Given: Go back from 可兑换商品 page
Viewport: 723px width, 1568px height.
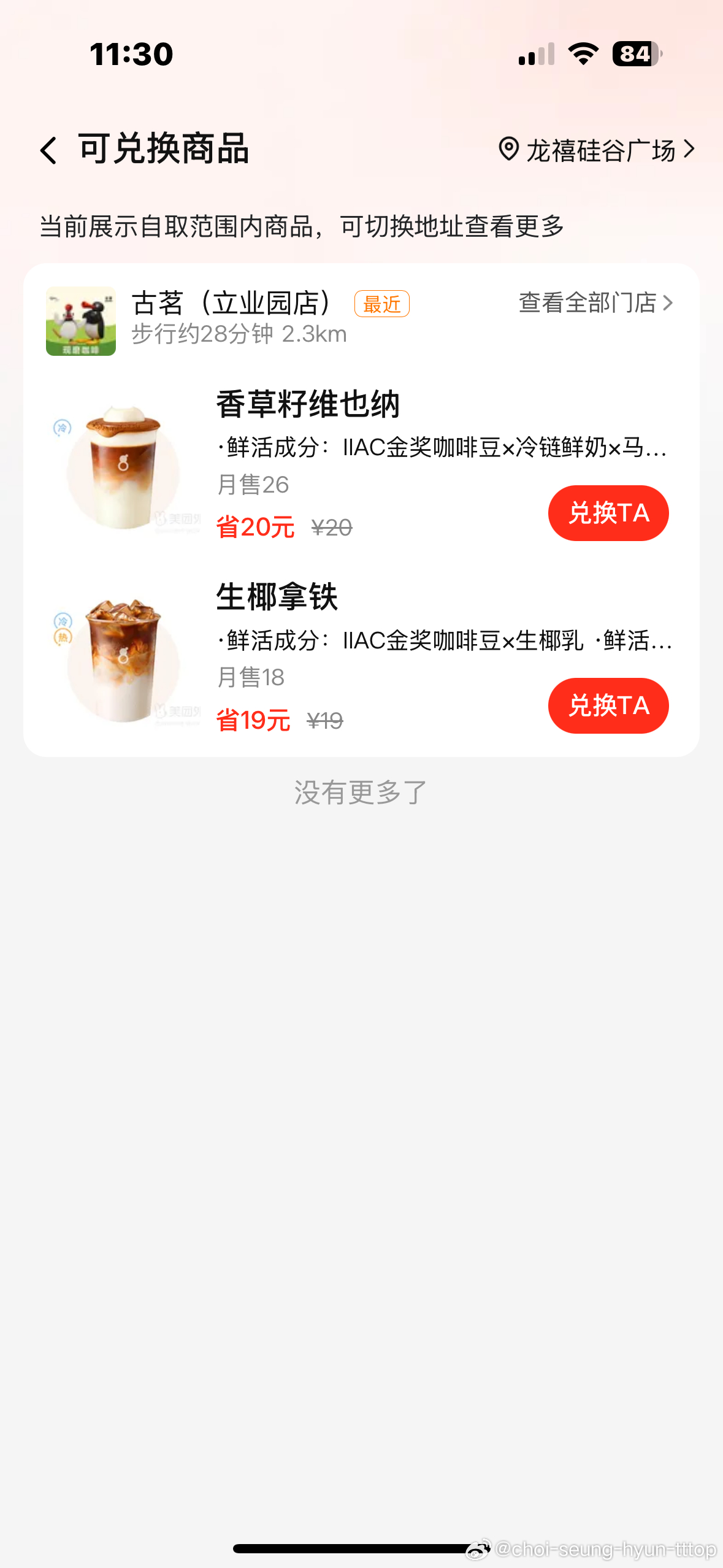Looking at the screenshot, I should pyautogui.click(x=49, y=150).
